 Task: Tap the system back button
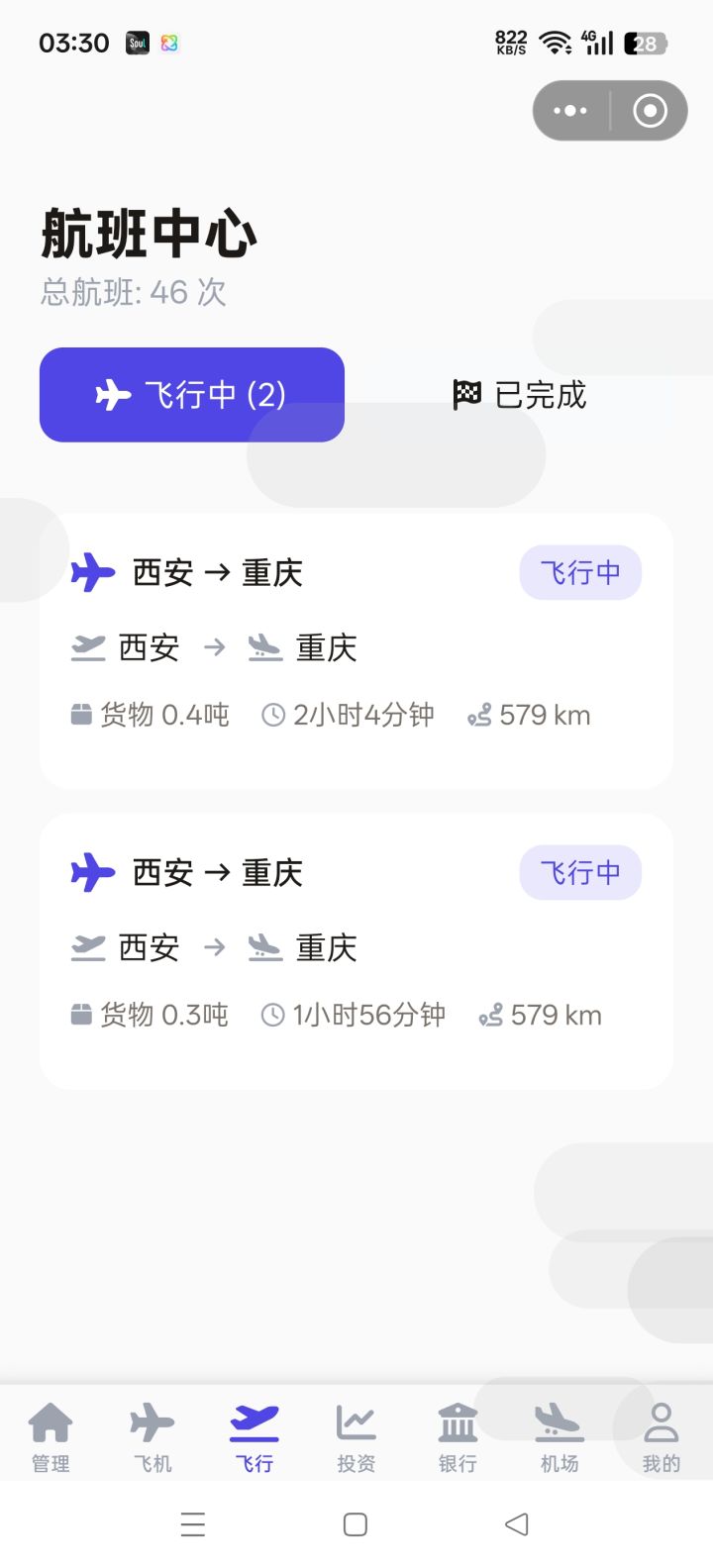pyautogui.click(x=517, y=1524)
